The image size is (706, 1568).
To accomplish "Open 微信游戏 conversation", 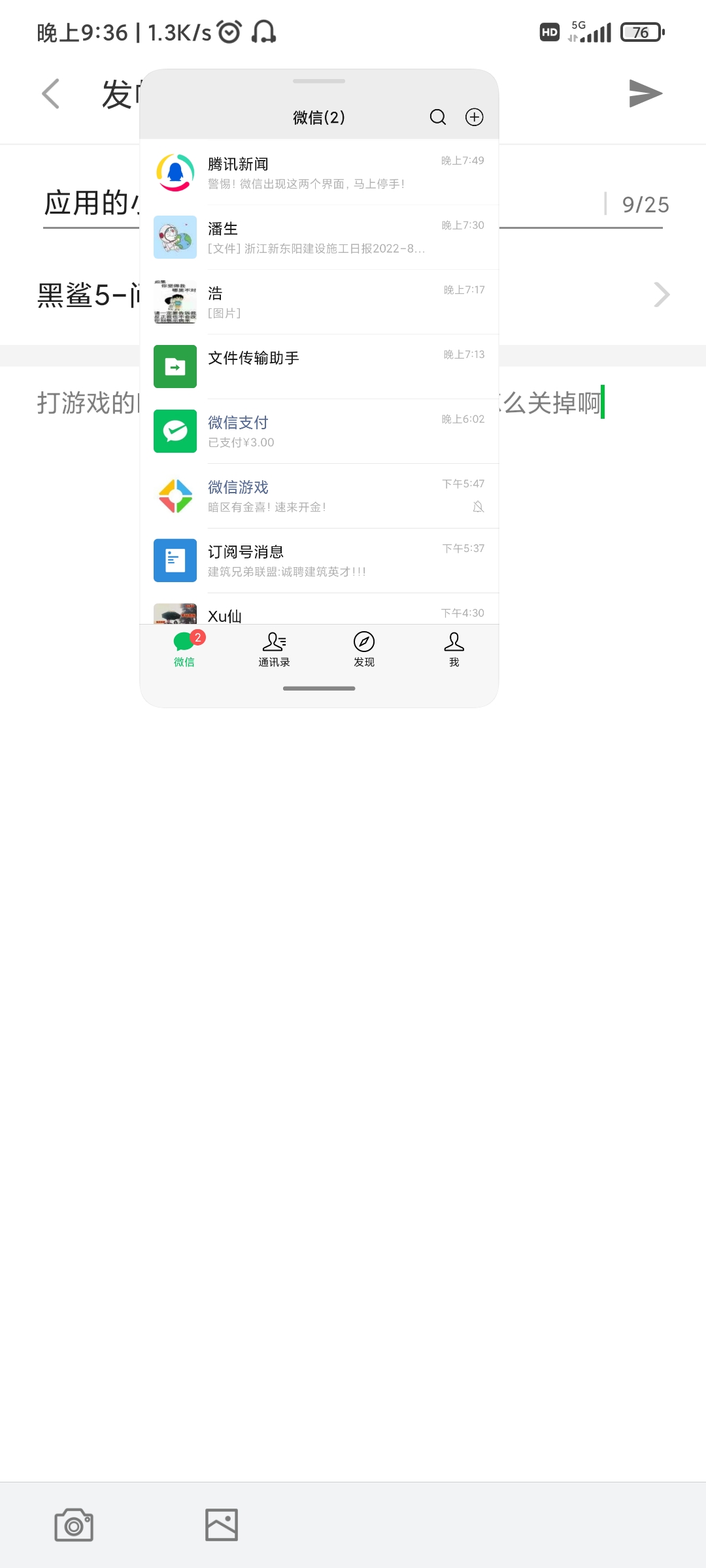I will pyautogui.click(x=319, y=496).
